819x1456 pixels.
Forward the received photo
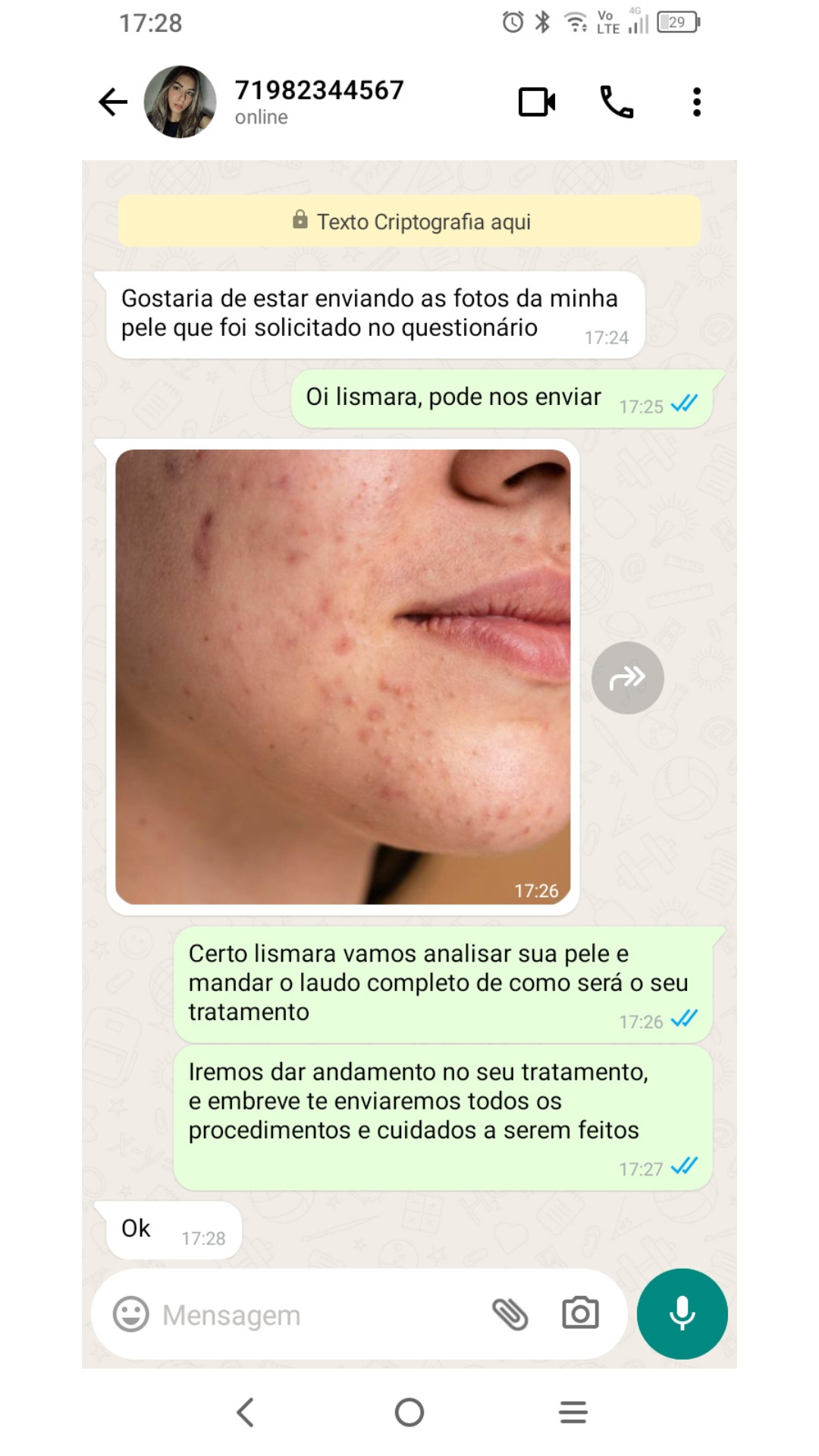pyautogui.click(x=627, y=677)
